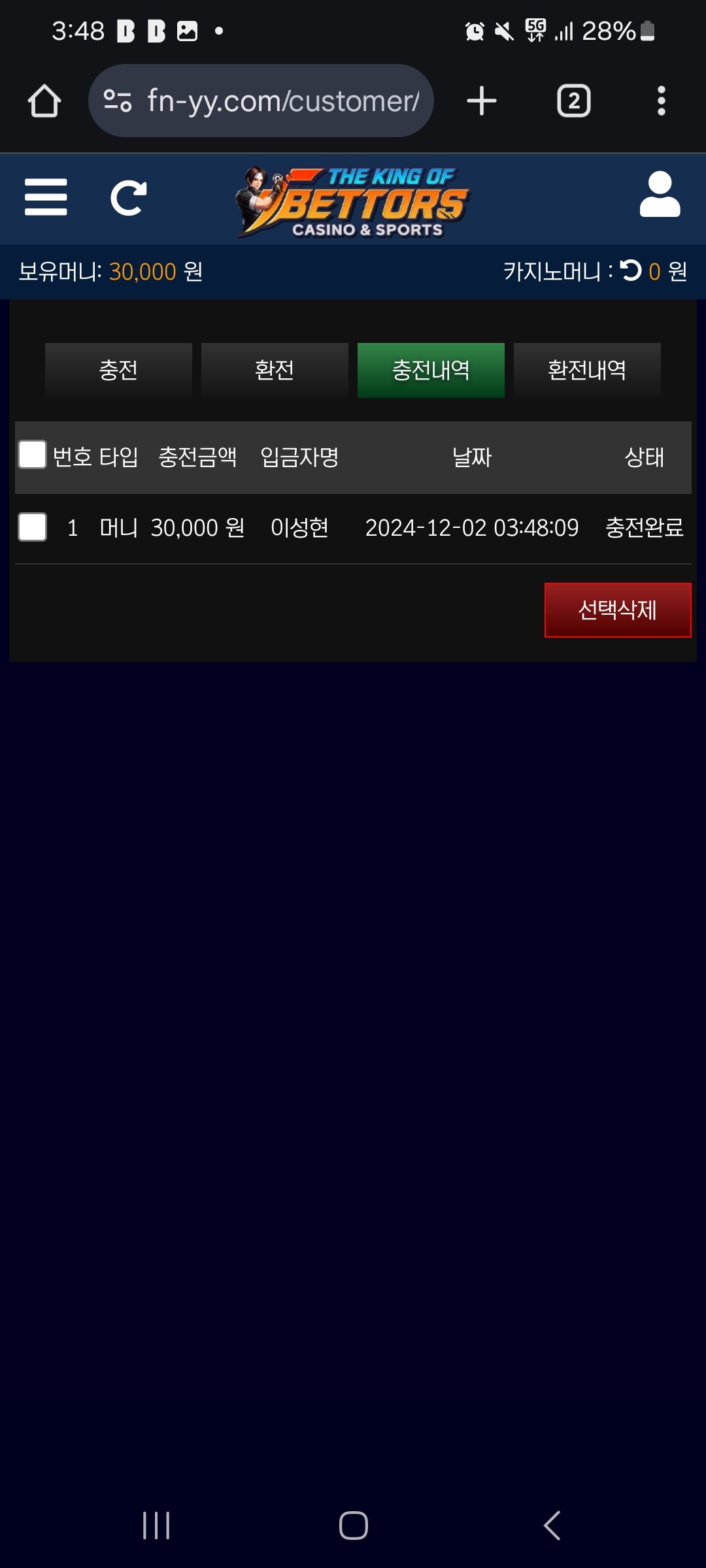Tap the site's reload icon
This screenshot has width=706, height=1568.
pyautogui.click(x=128, y=197)
